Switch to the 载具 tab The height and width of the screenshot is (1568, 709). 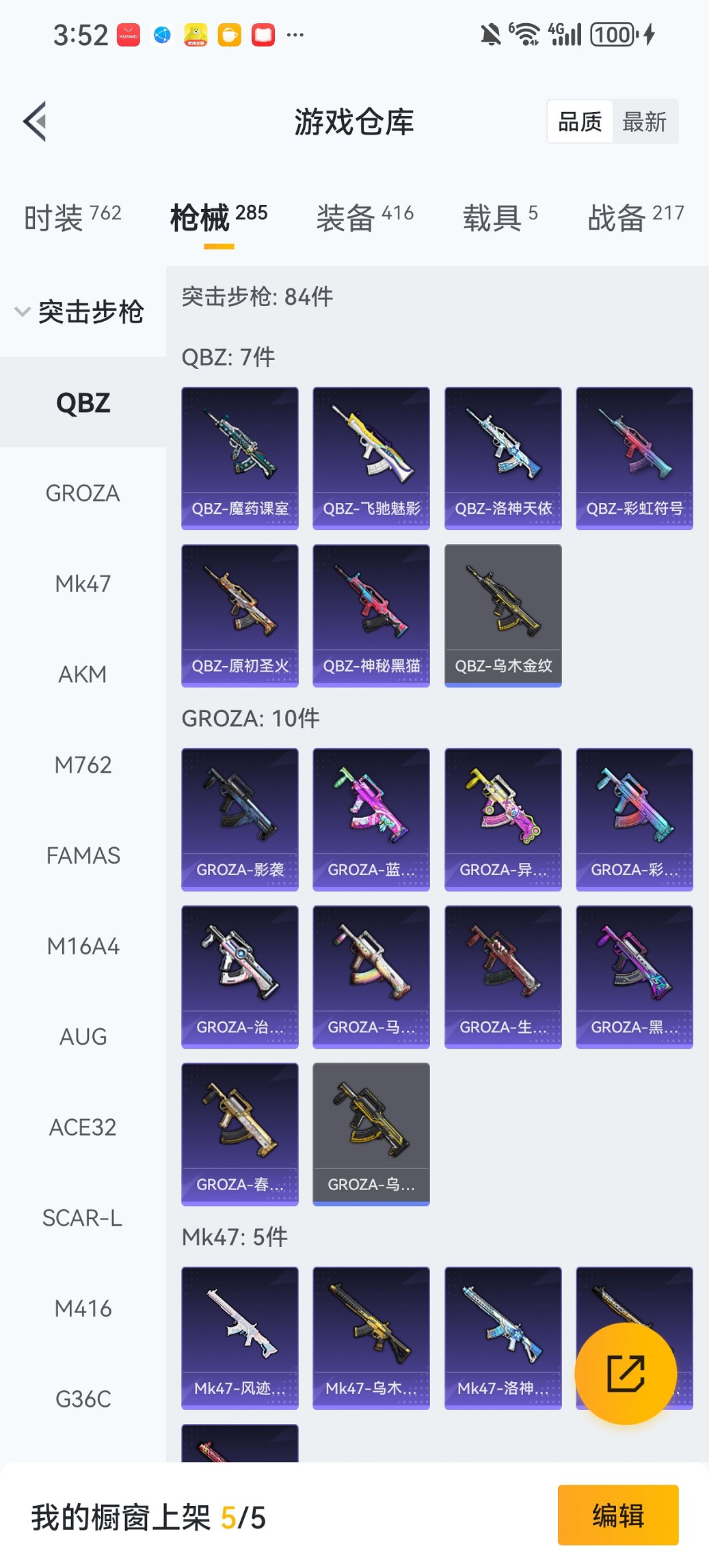500,217
